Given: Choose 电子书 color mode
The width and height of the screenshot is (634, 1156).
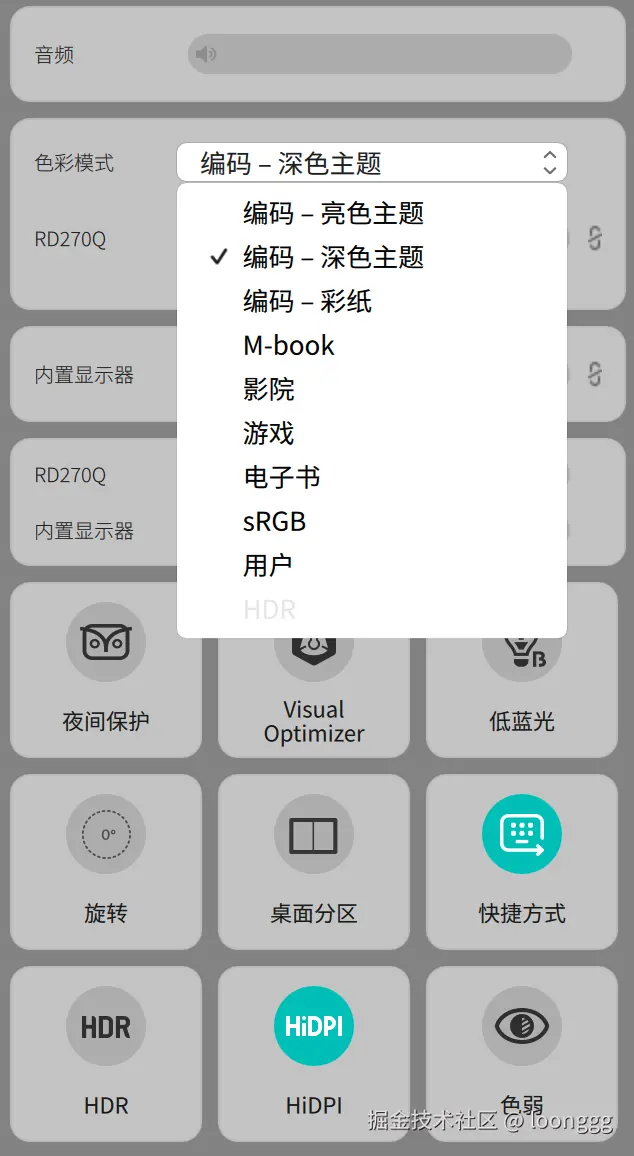Looking at the screenshot, I should tap(282, 477).
